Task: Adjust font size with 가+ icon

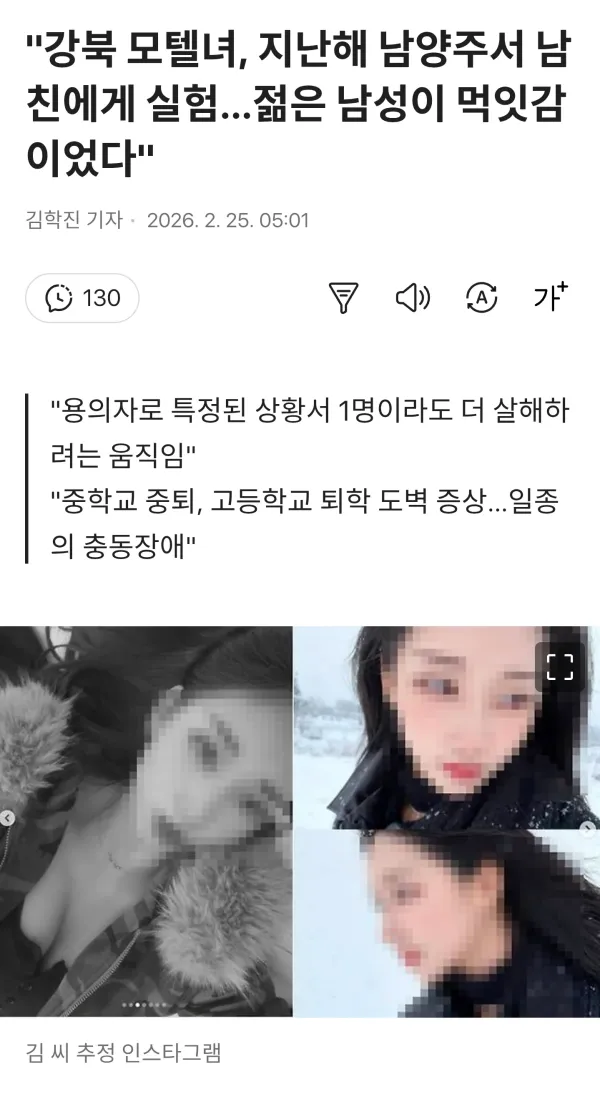Action: point(550,297)
